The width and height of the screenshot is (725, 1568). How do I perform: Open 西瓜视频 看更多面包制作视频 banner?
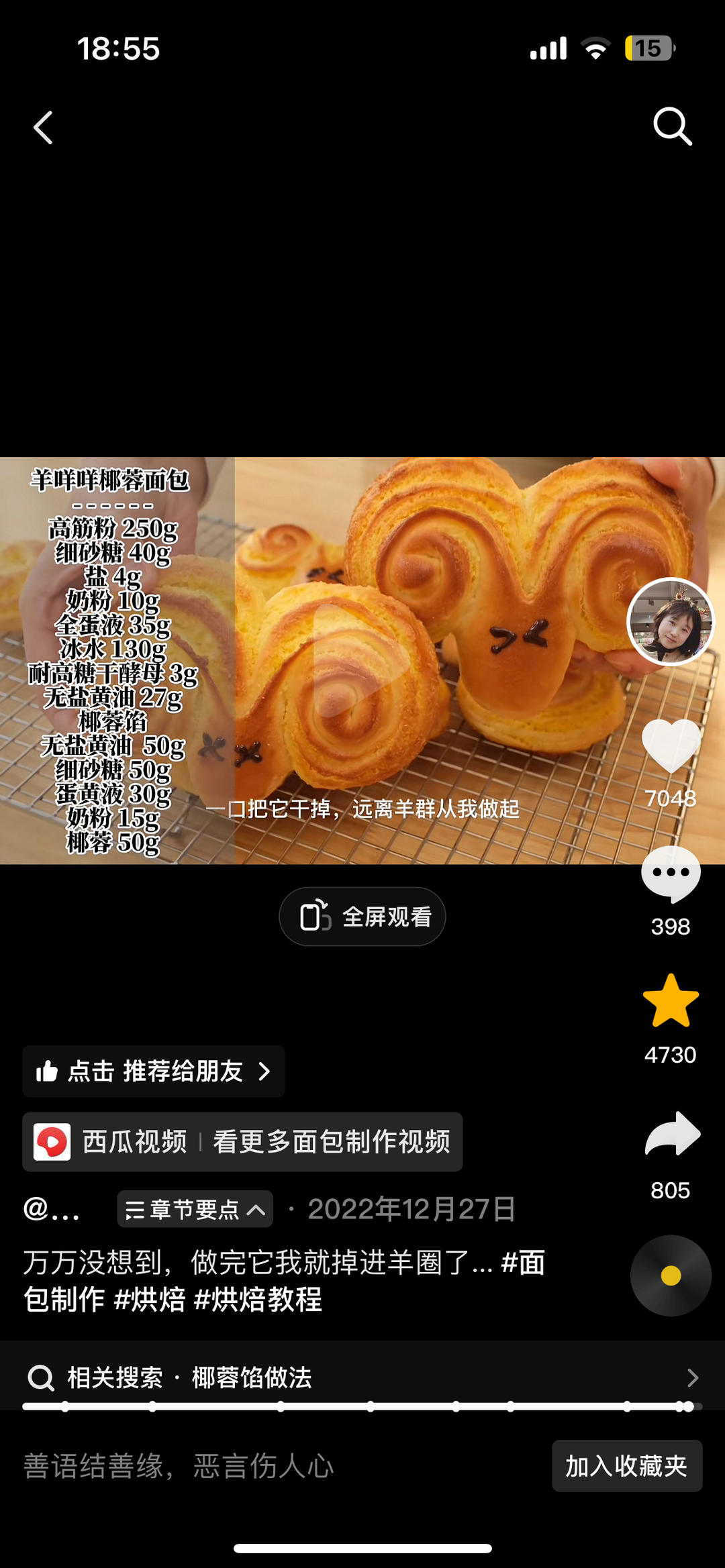(242, 1142)
